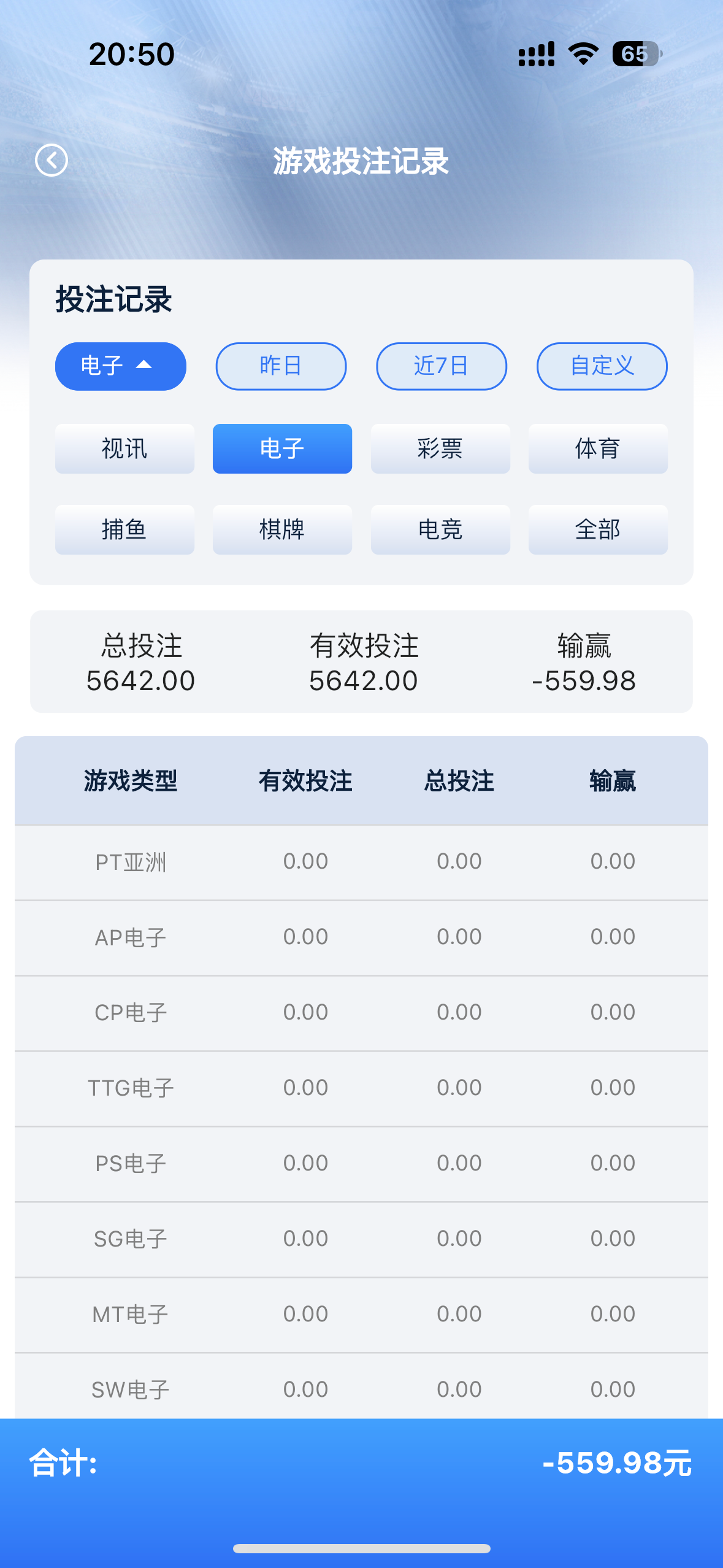Viewport: 723px width, 1568px height.
Task: Show records for 近7日
Action: tap(442, 366)
